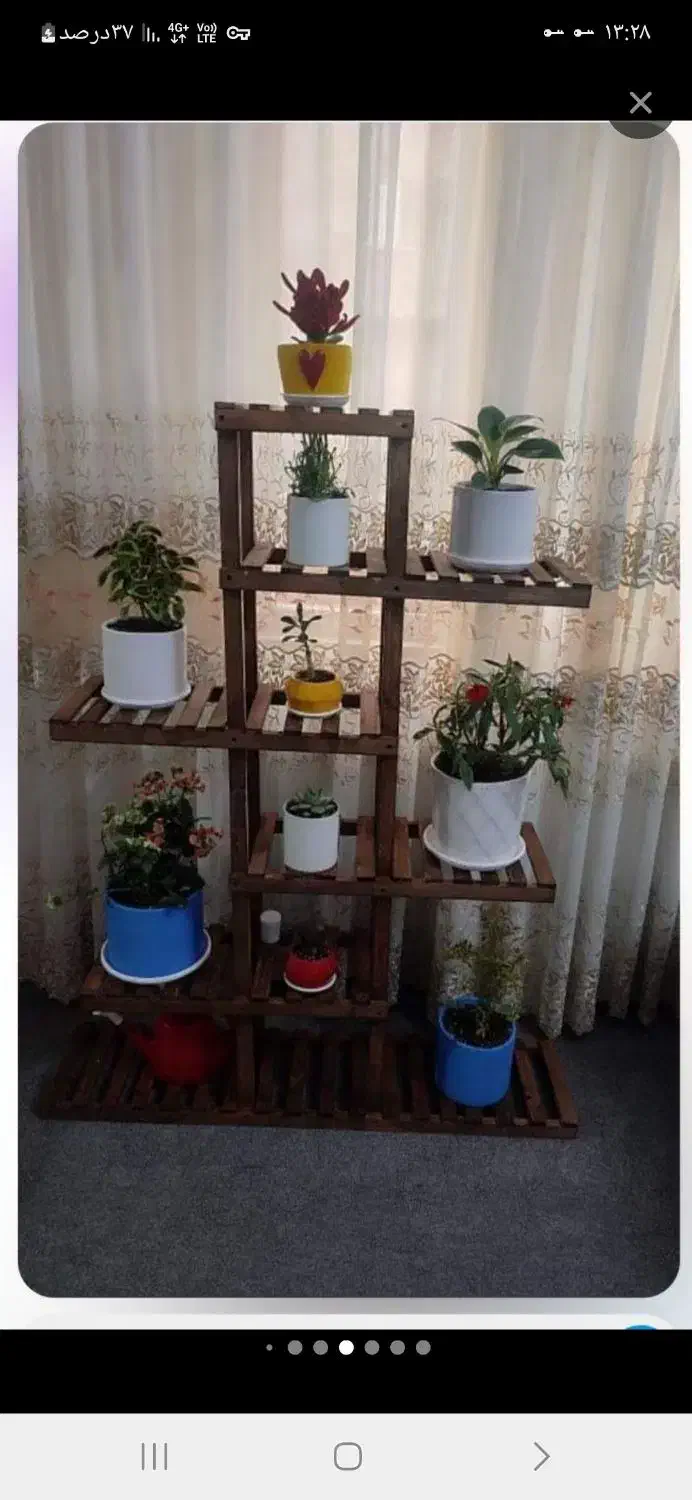Close the full-screen image viewer
Screen dimensions: 692x1500
point(640,103)
